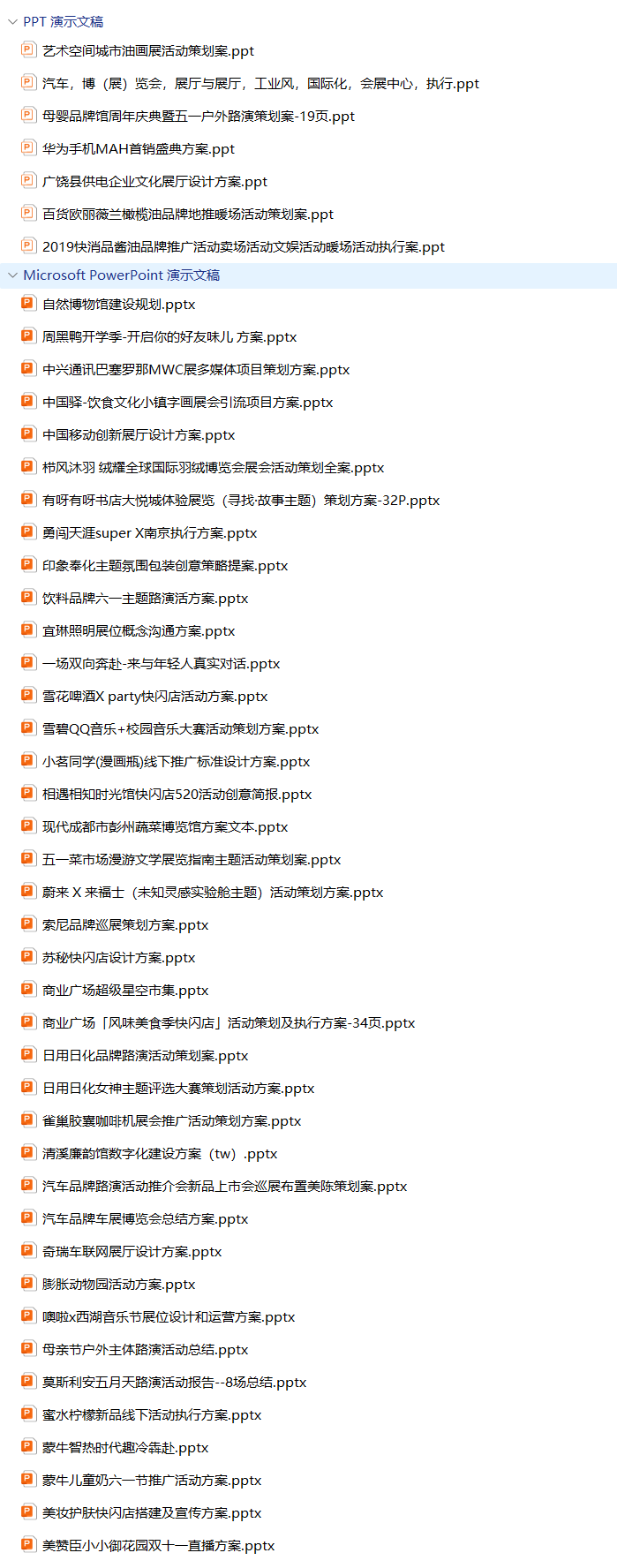
Task: Open 美赞臣小小御花园双十一直播方案.pptx
Action: [x=159, y=1546]
